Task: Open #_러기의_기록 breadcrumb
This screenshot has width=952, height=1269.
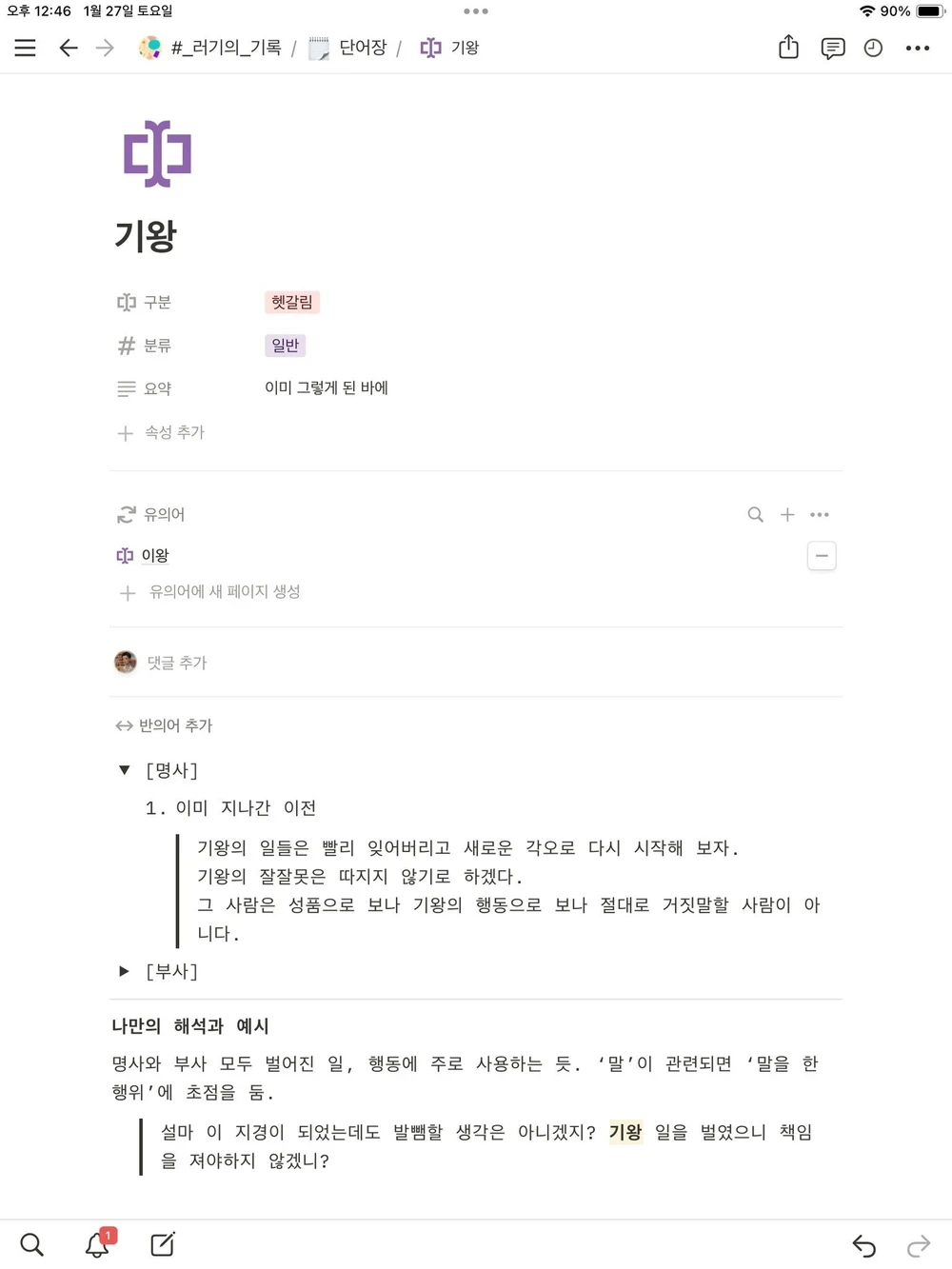Action: pyautogui.click(x=225, y=48)
